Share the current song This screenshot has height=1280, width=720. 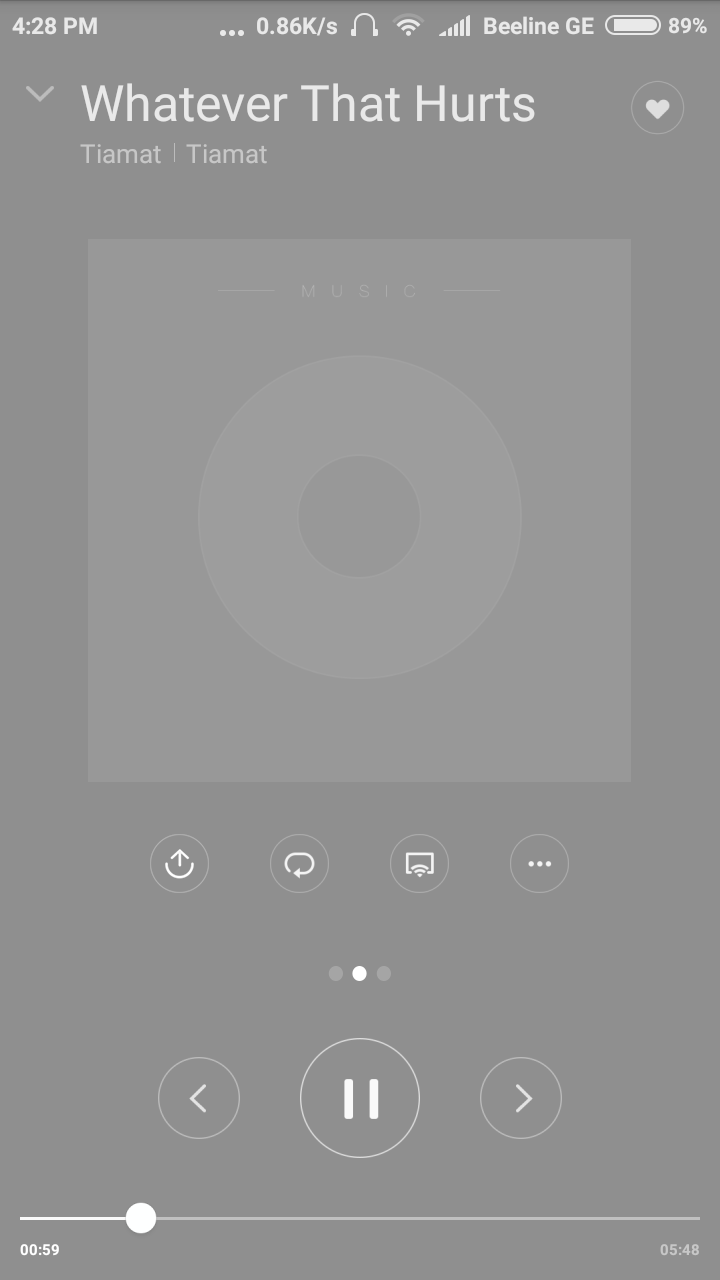pos(179,862)
